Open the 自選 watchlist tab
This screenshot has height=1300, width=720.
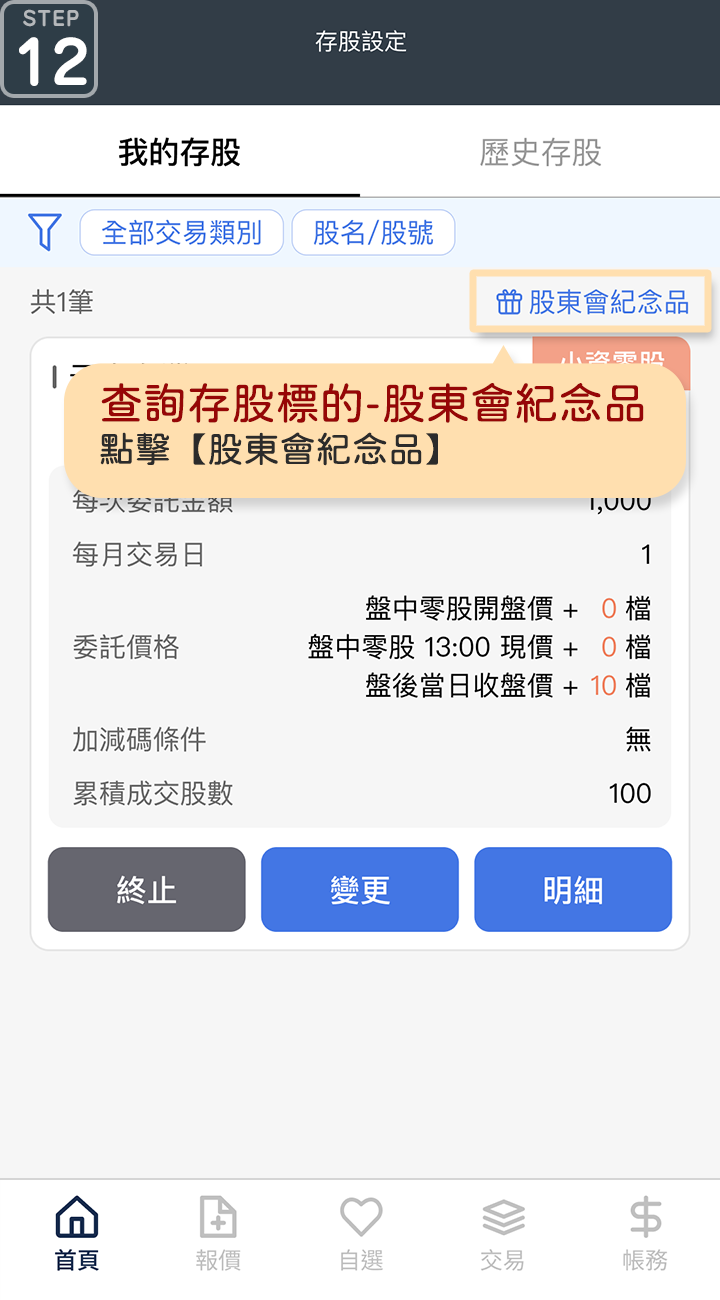click(361, 1235)
